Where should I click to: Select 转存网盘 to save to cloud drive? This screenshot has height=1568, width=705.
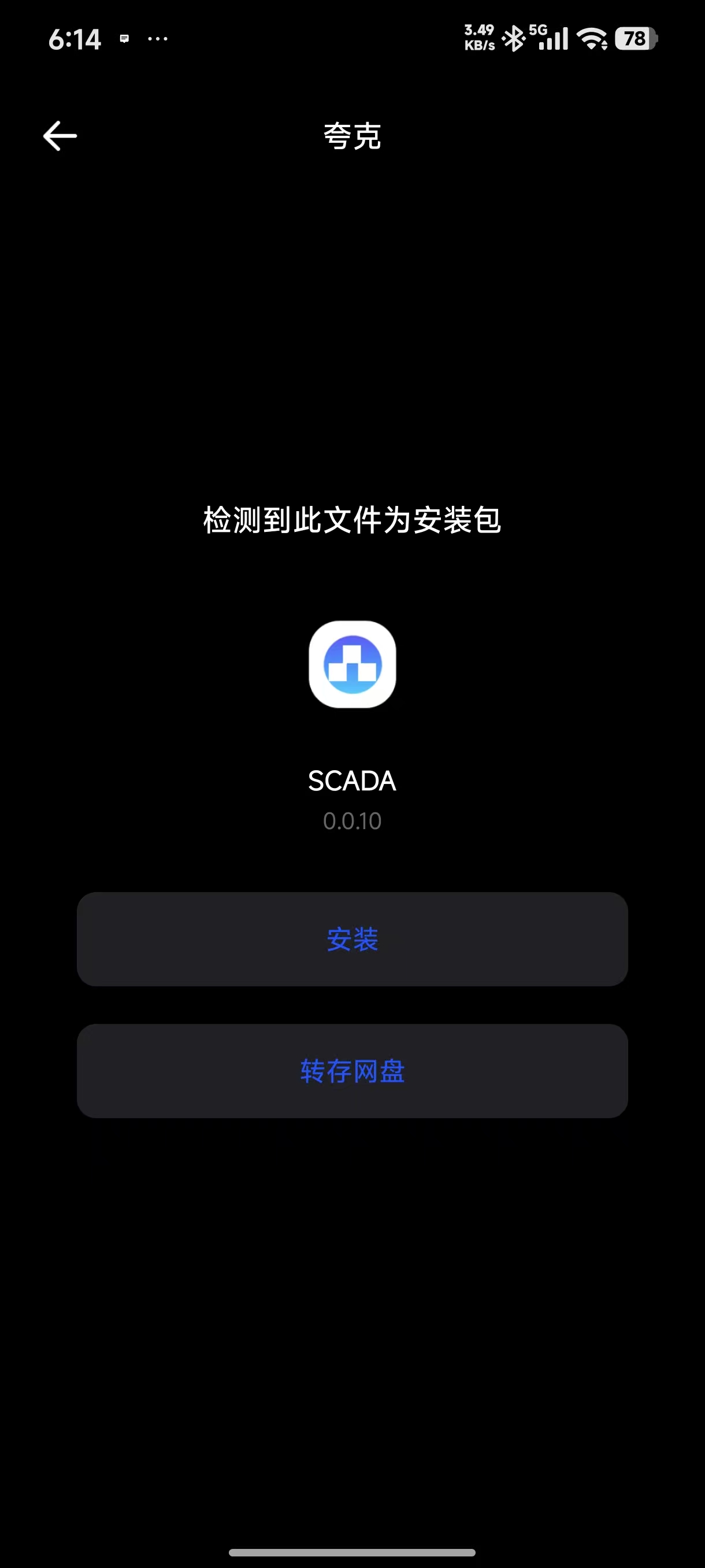tap(352, 1070)
